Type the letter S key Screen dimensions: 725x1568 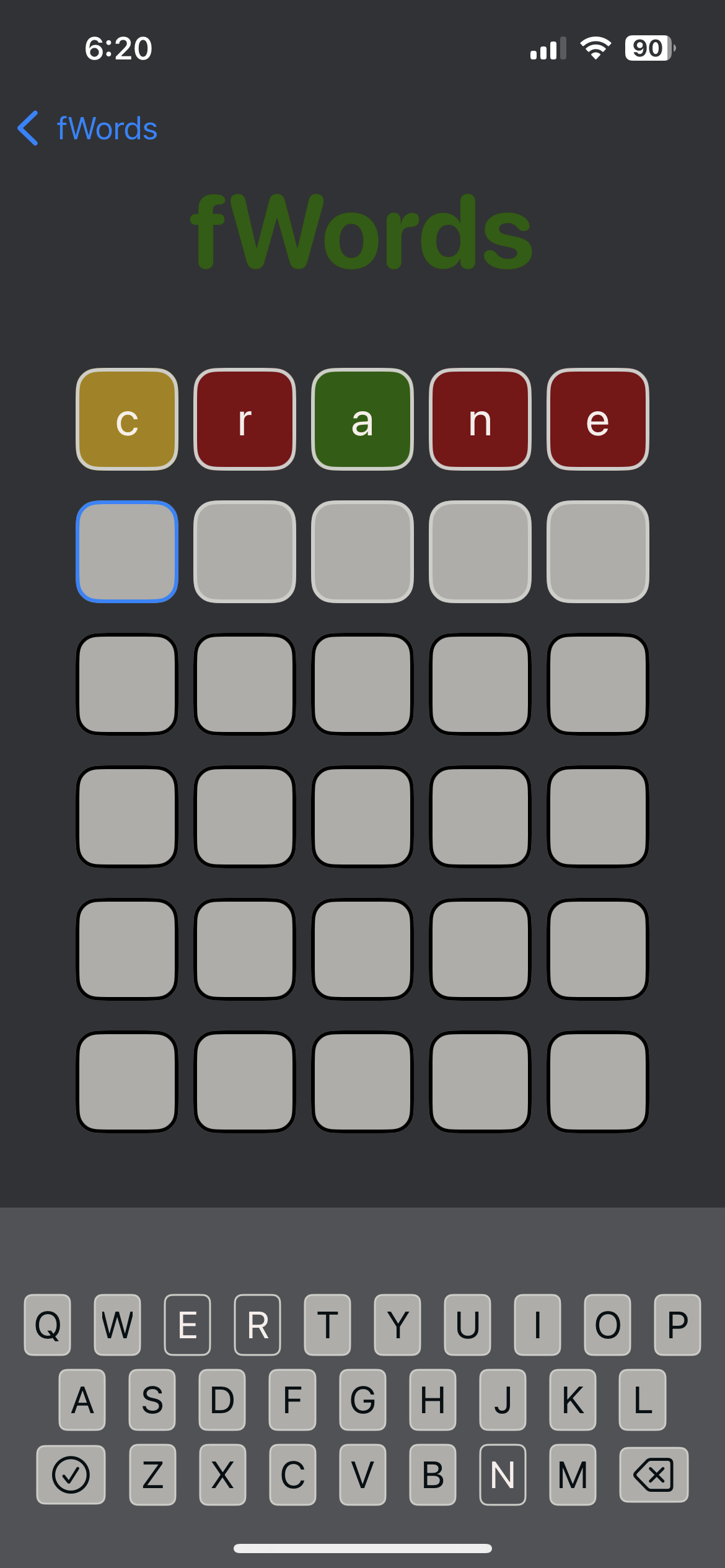152,1400
